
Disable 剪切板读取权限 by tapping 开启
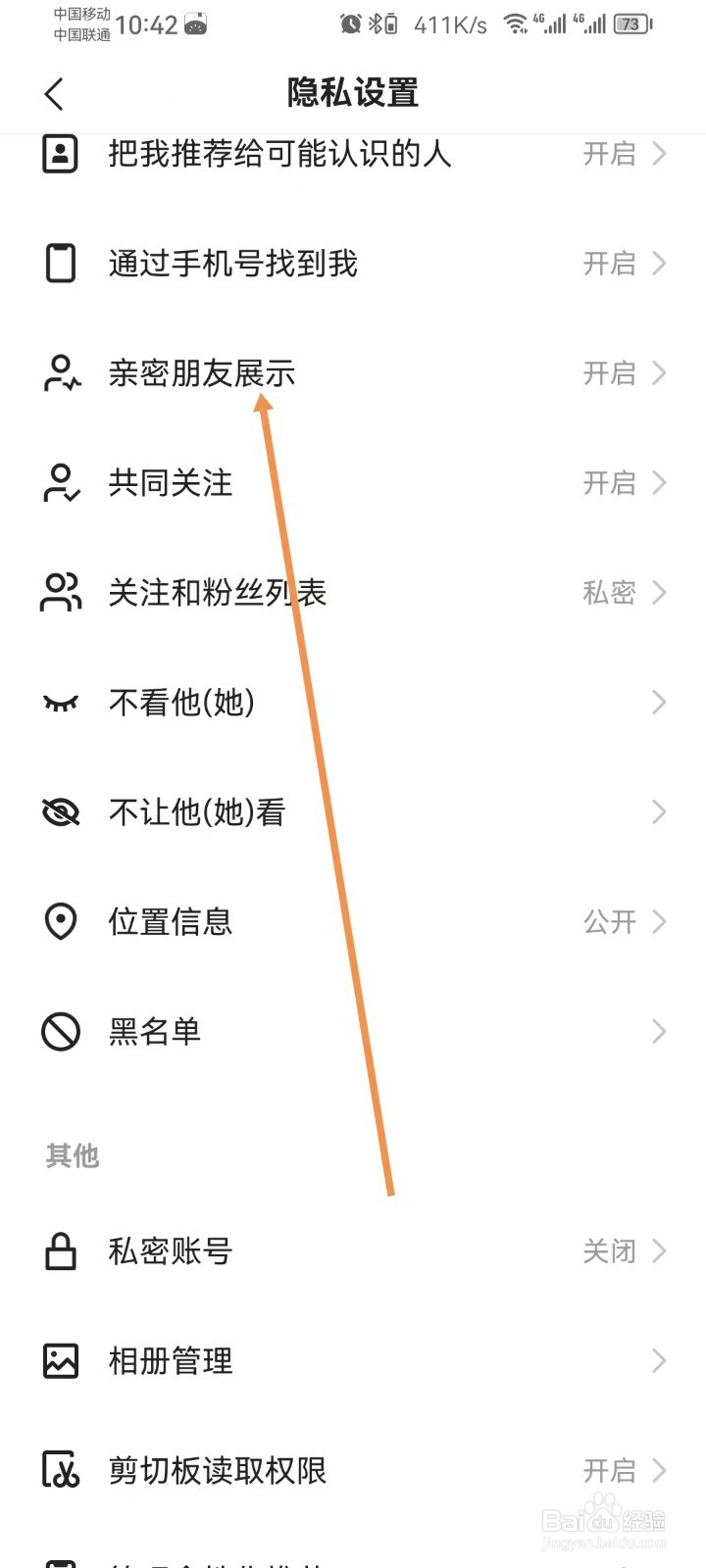(x=609, y=1470)
